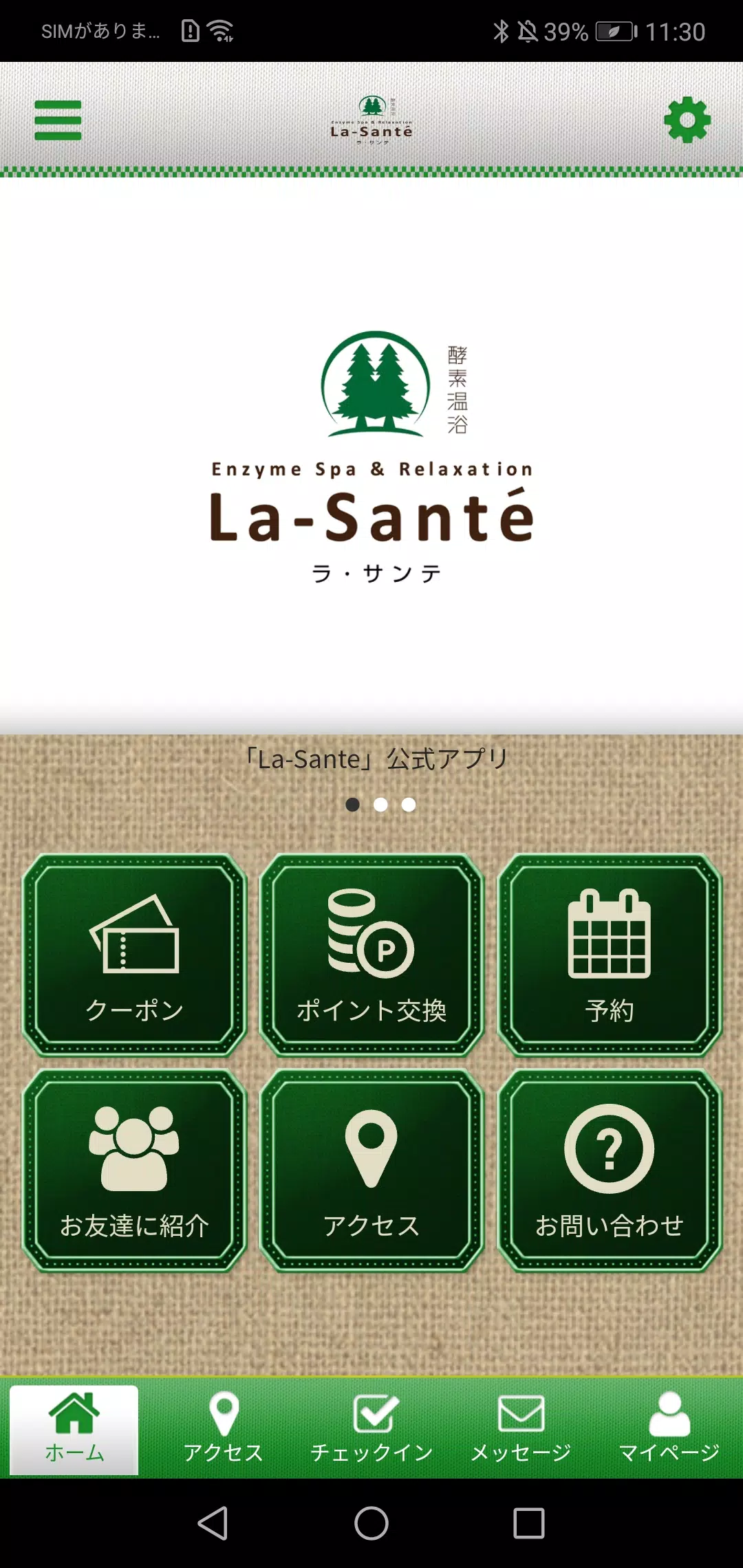The height and width of the screenshot is (1568, 743).
Task: Open お問い合わせ inquiry tile
Action: tap(609, 1170)
